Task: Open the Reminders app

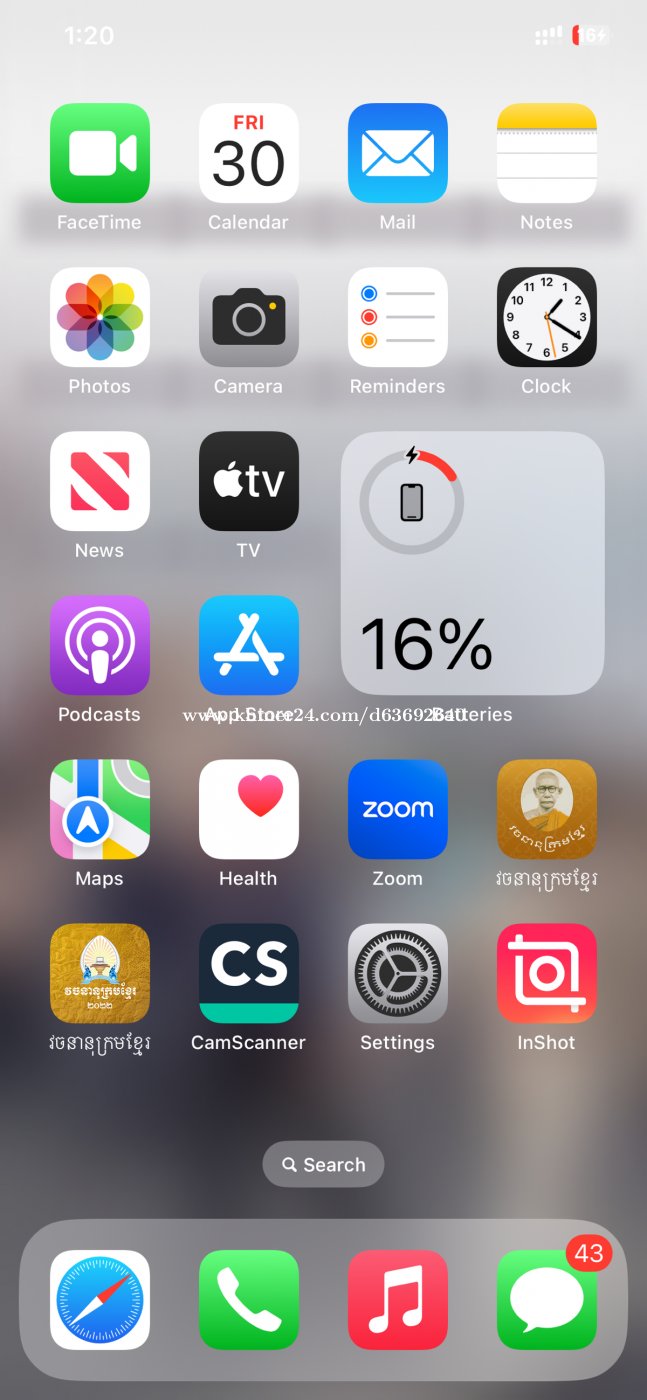Action: click(x=398, y=317)
